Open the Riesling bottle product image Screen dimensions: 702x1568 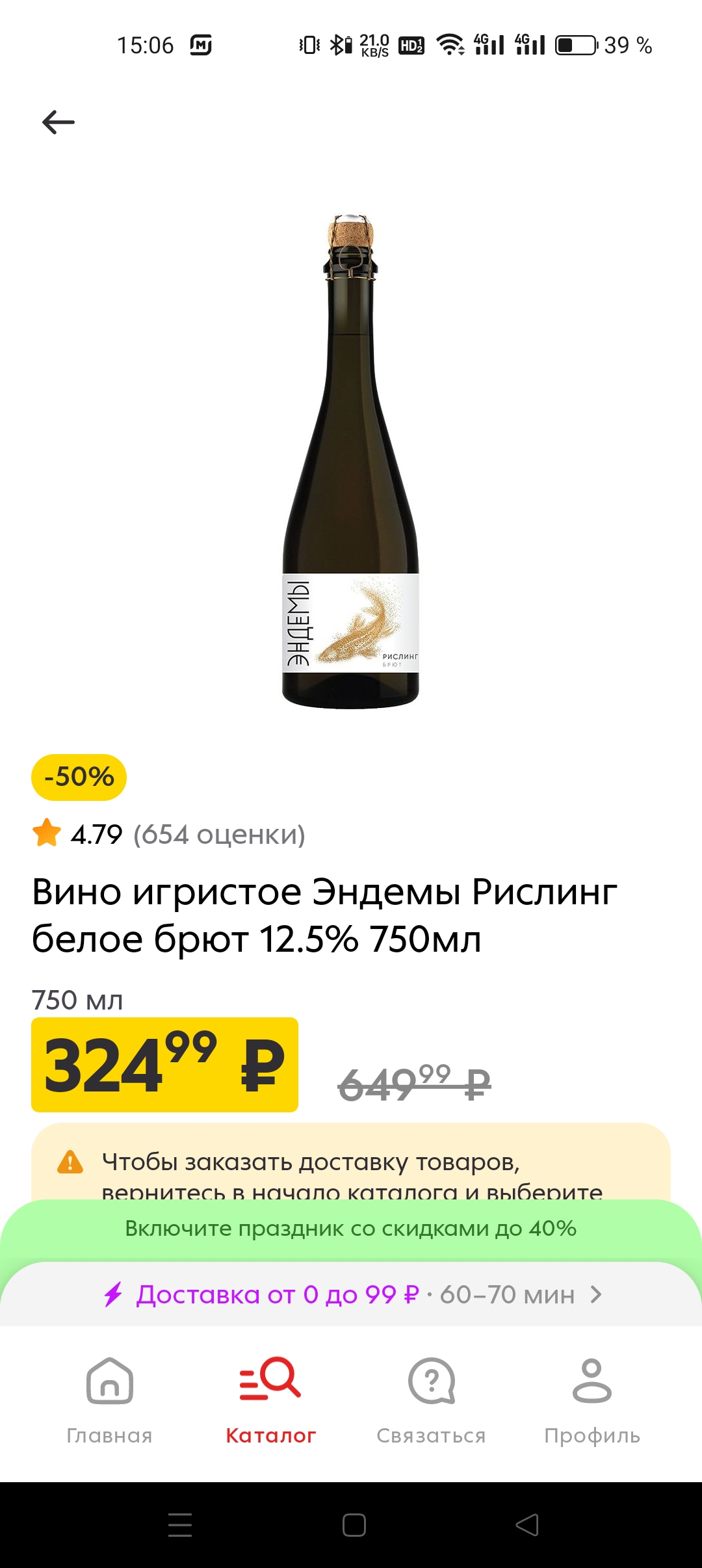pyautogui.click(x=351, y=462)
